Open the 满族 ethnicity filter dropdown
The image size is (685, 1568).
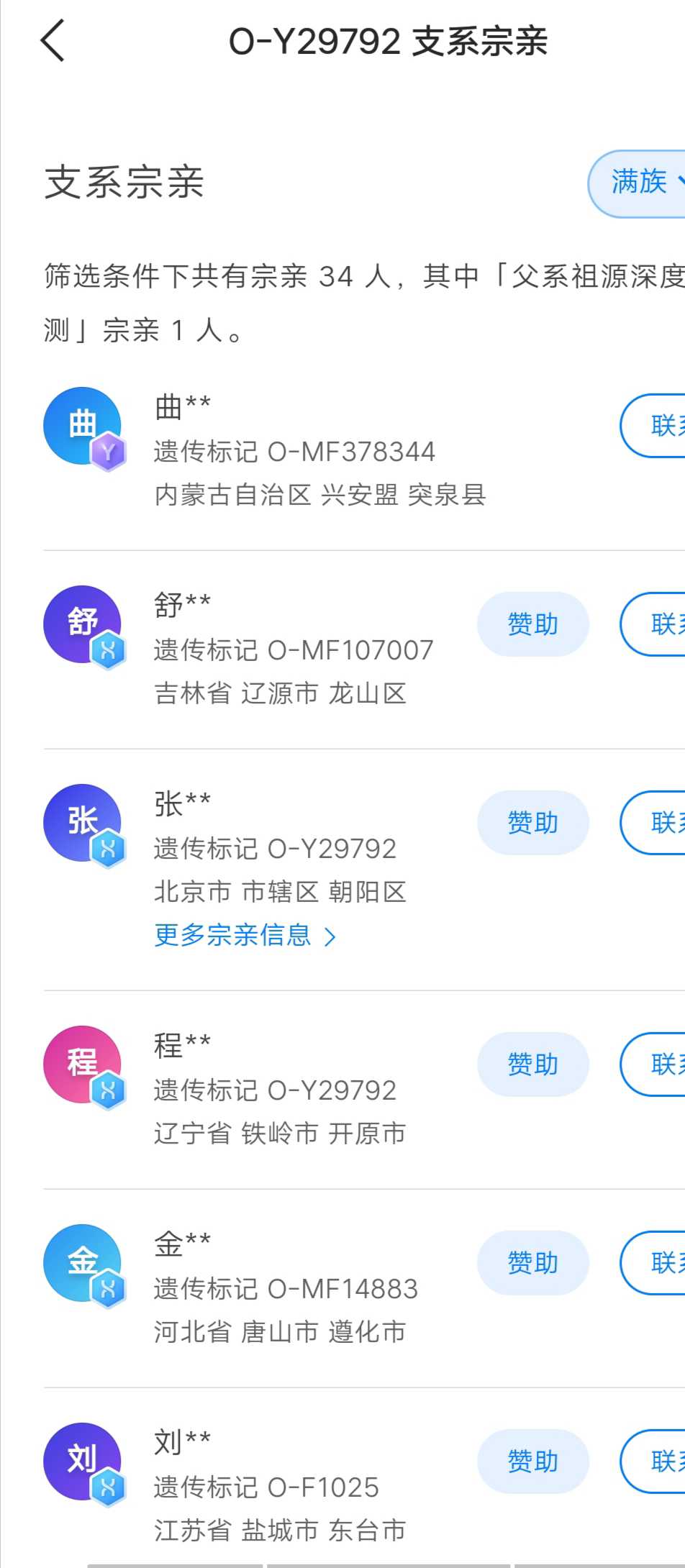click(637, 183)
